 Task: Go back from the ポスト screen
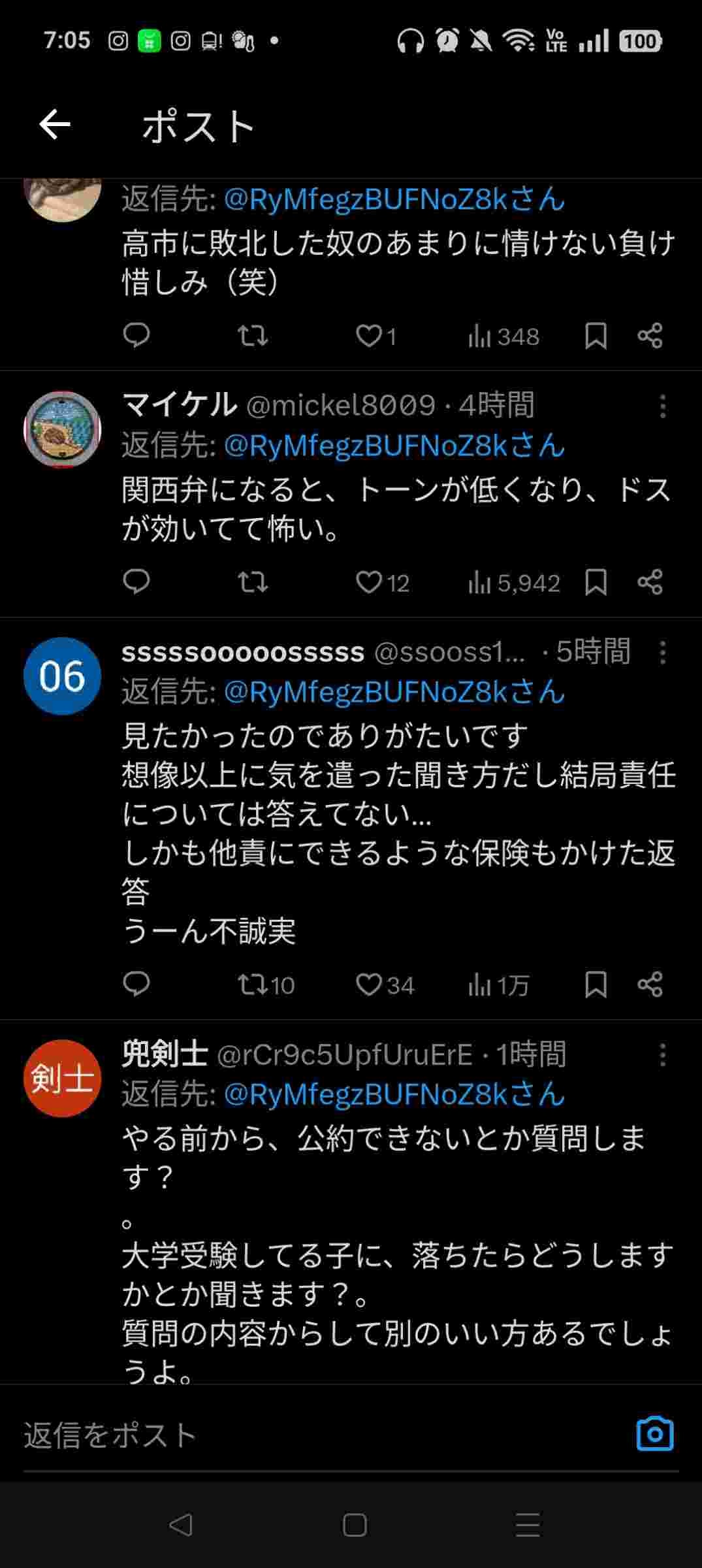click(x=55, y=124)
